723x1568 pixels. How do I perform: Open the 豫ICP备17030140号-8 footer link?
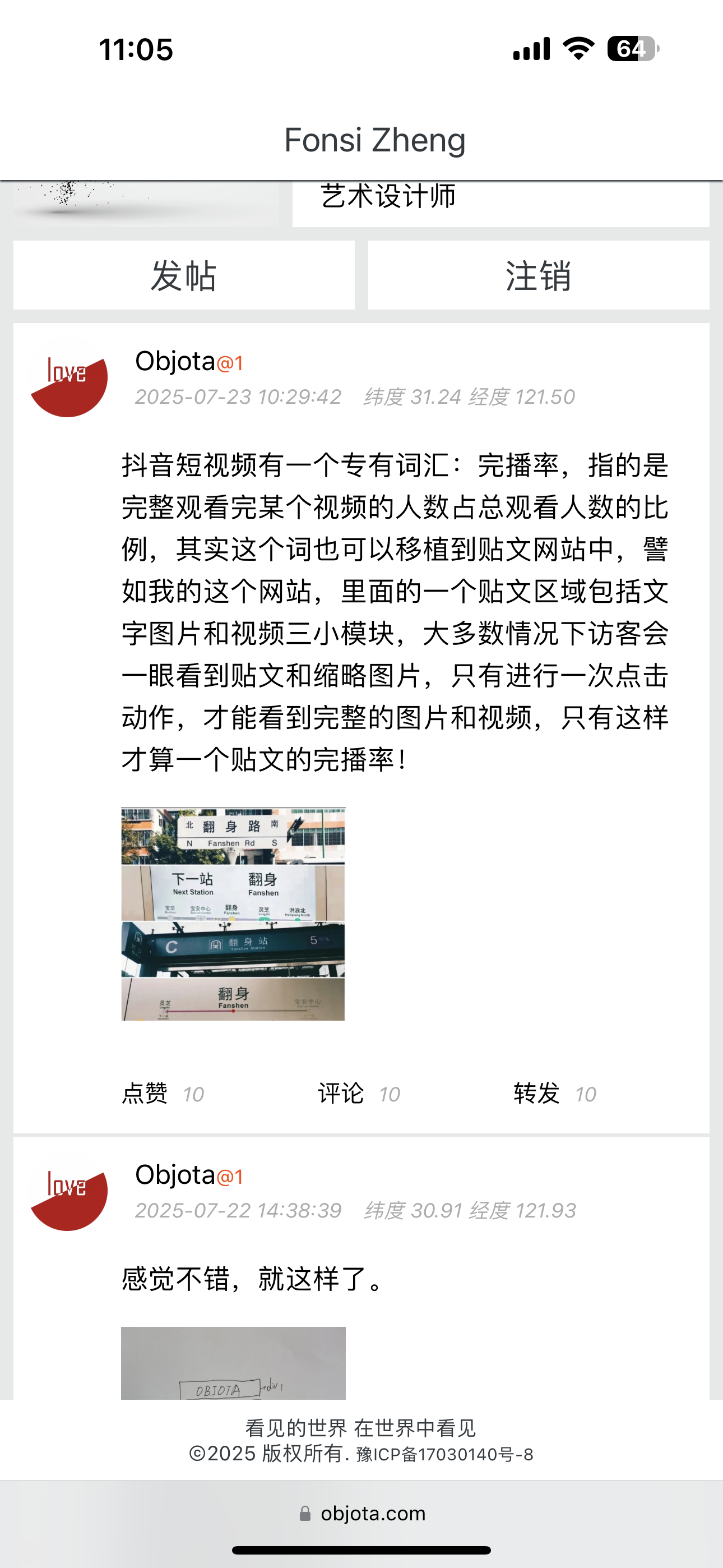point(444,1455)
